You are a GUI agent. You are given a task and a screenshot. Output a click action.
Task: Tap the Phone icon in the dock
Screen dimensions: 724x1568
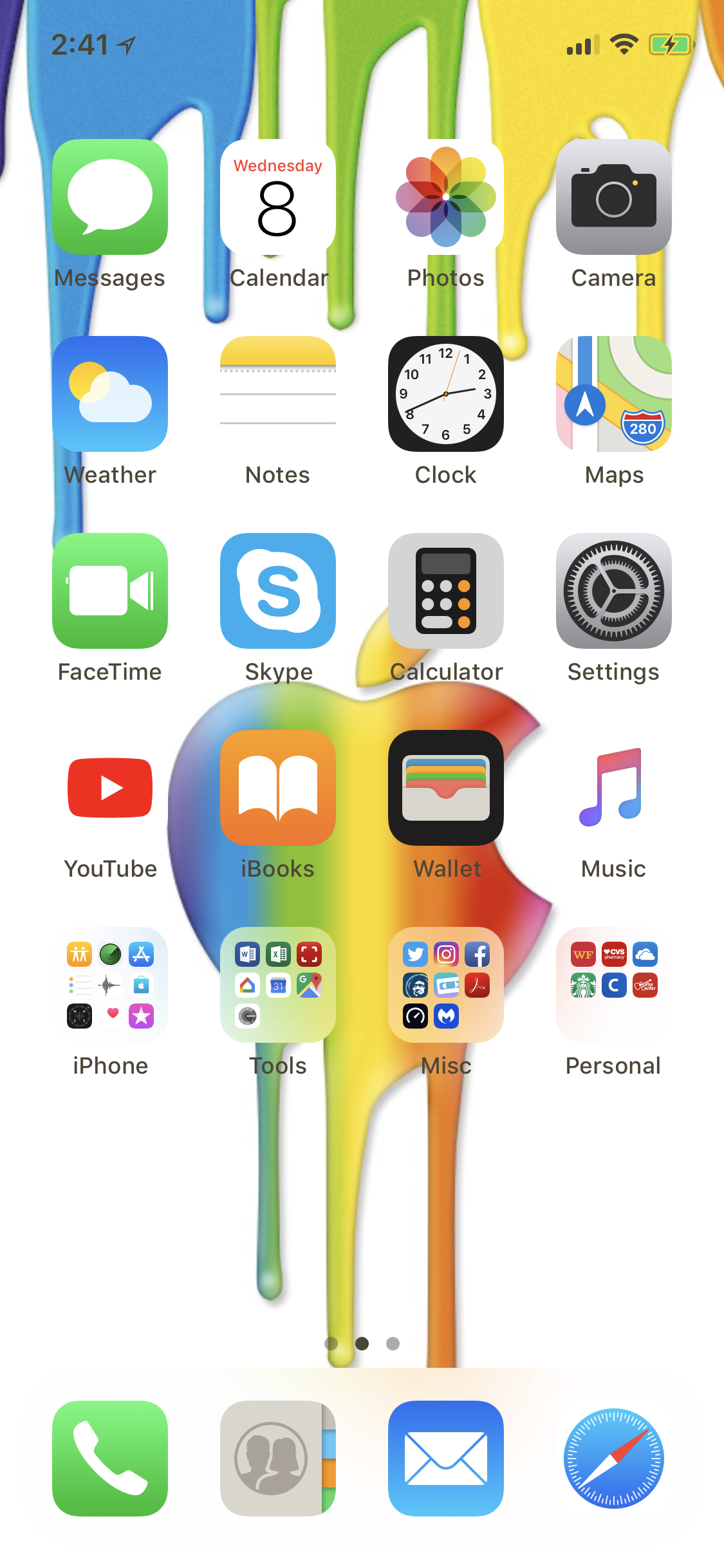(x=110, y=1459)
